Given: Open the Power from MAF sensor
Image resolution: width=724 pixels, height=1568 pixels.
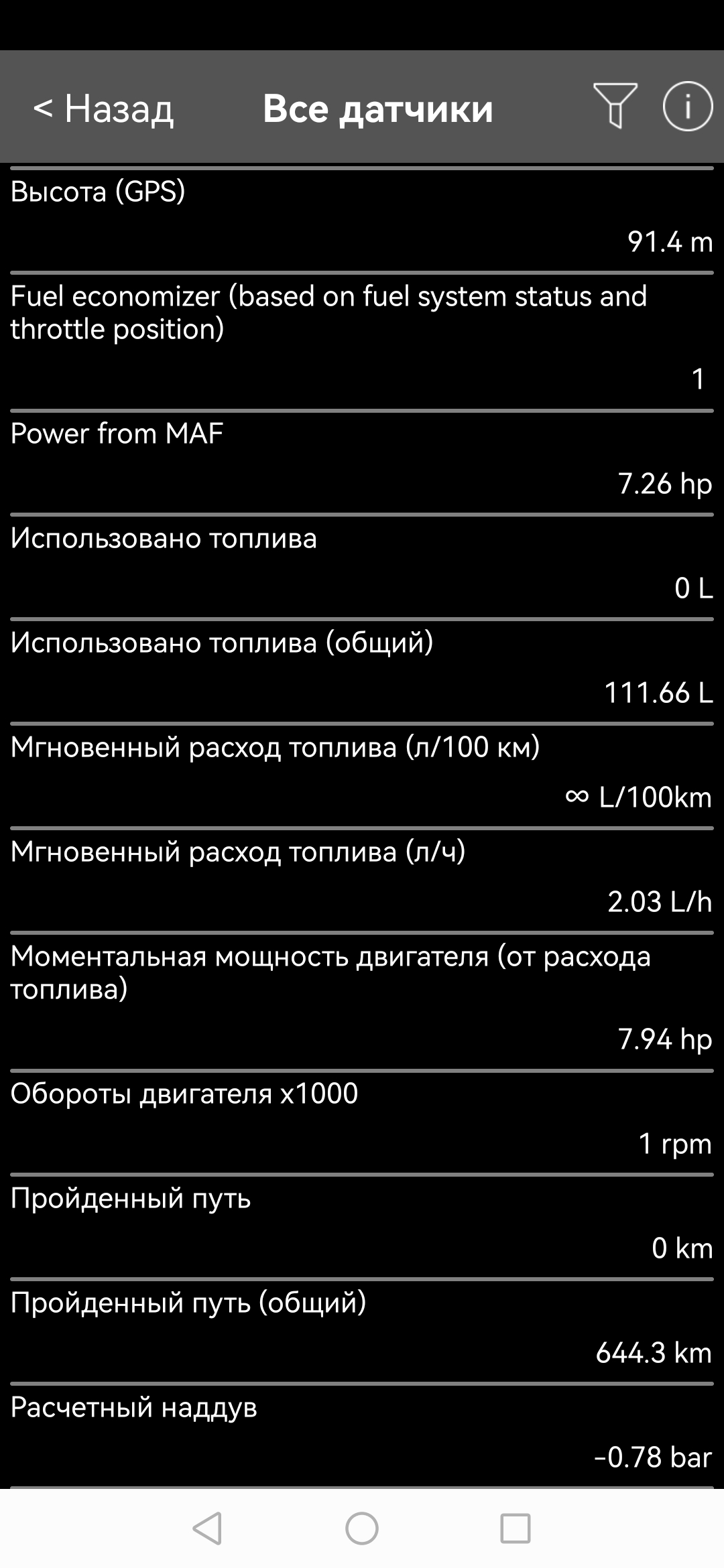Looking at the screenshot, I should coord(362,460).
